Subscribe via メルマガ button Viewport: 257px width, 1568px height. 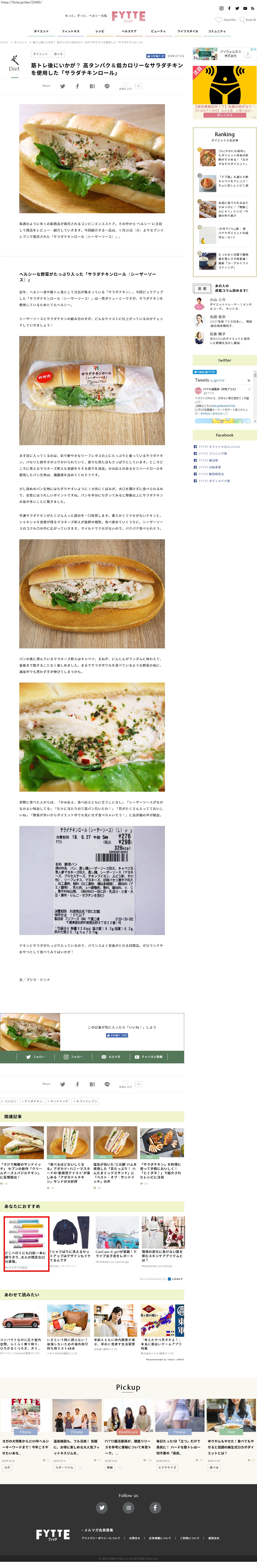(111, 1057)
